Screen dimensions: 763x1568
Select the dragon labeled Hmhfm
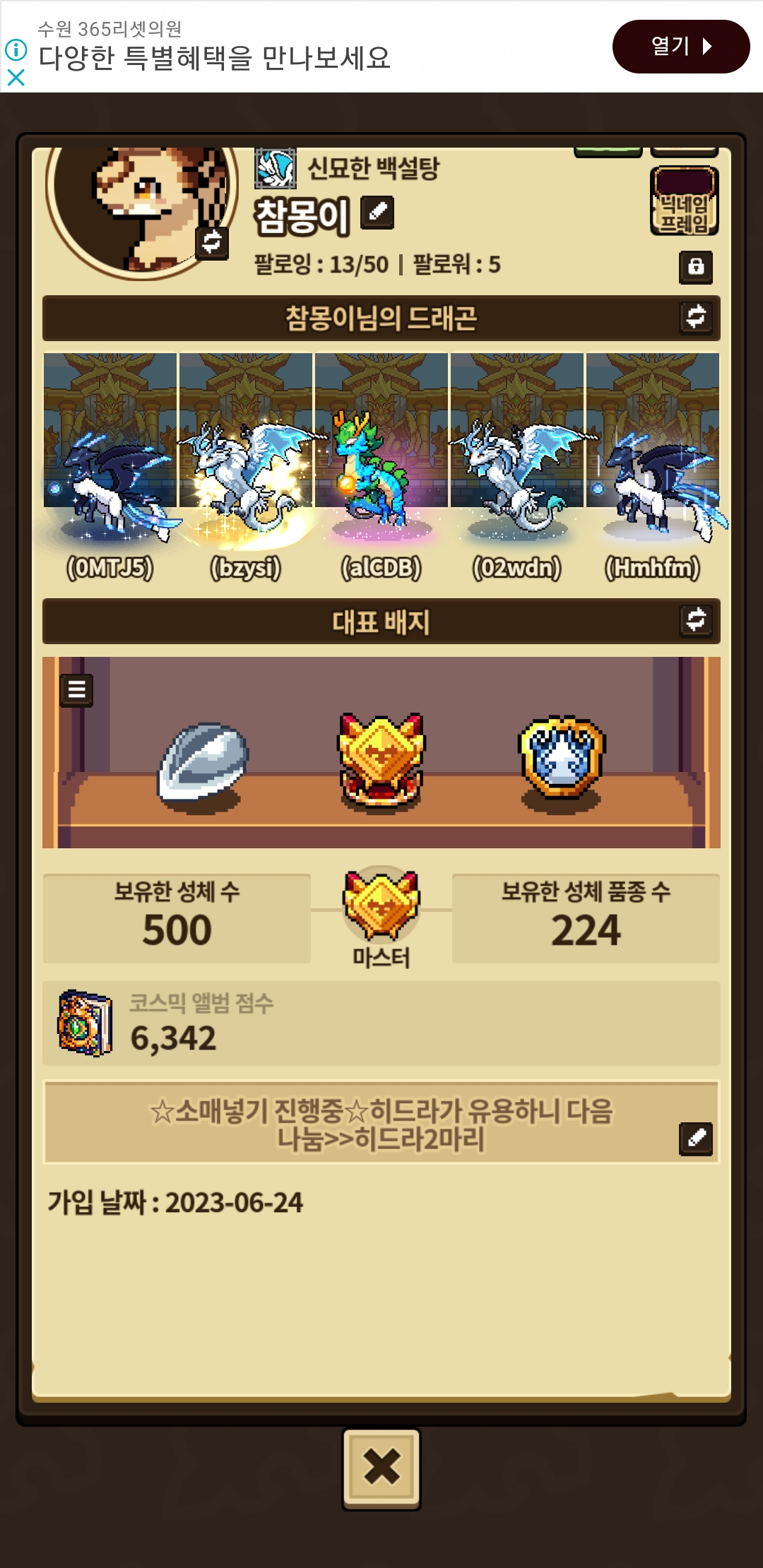pos(653,466)
